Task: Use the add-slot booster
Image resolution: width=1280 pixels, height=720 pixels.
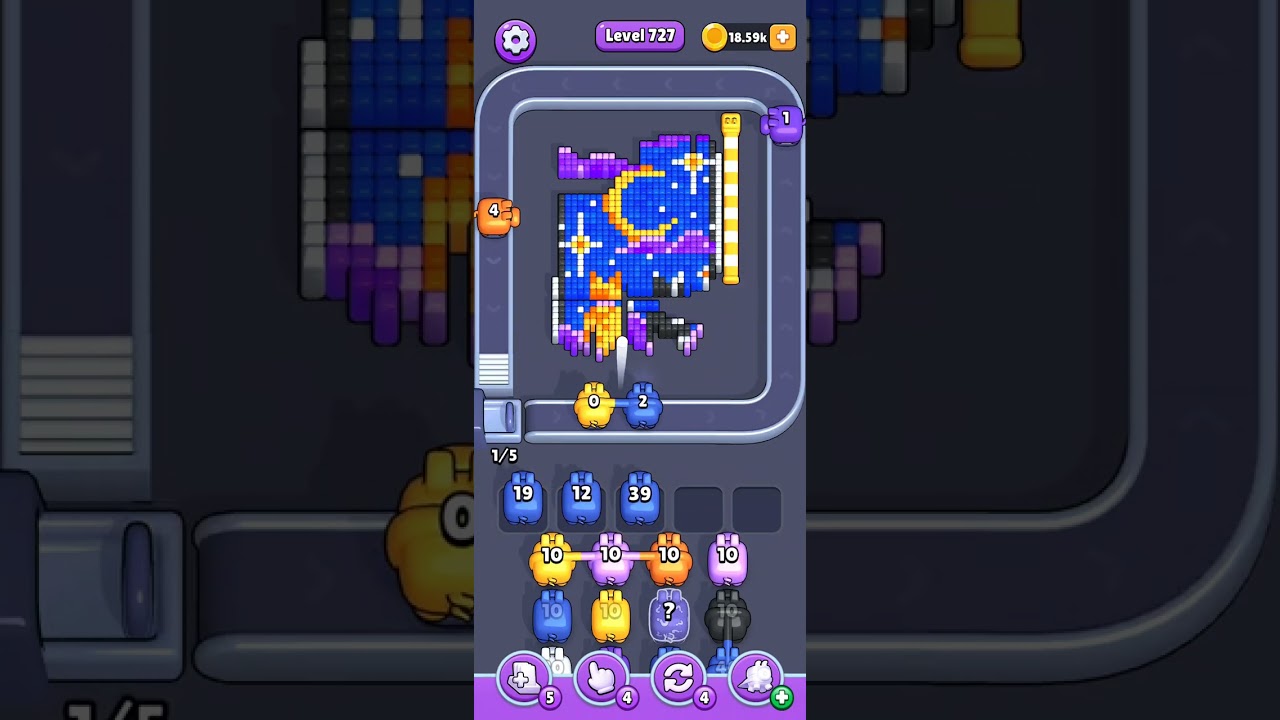Action: (x=523, y=680)
